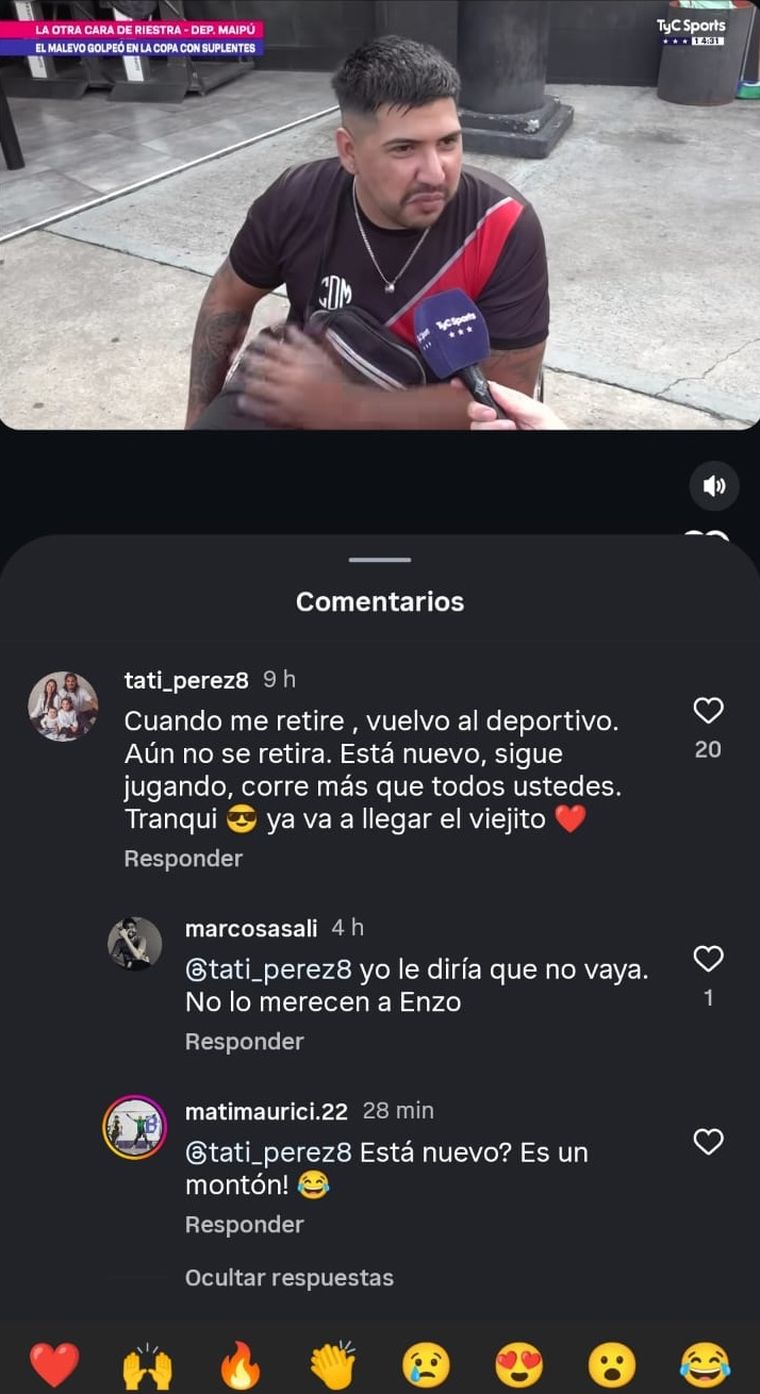
Task: View matimaurici.22's story avatar
Action: click(135, 1127)
